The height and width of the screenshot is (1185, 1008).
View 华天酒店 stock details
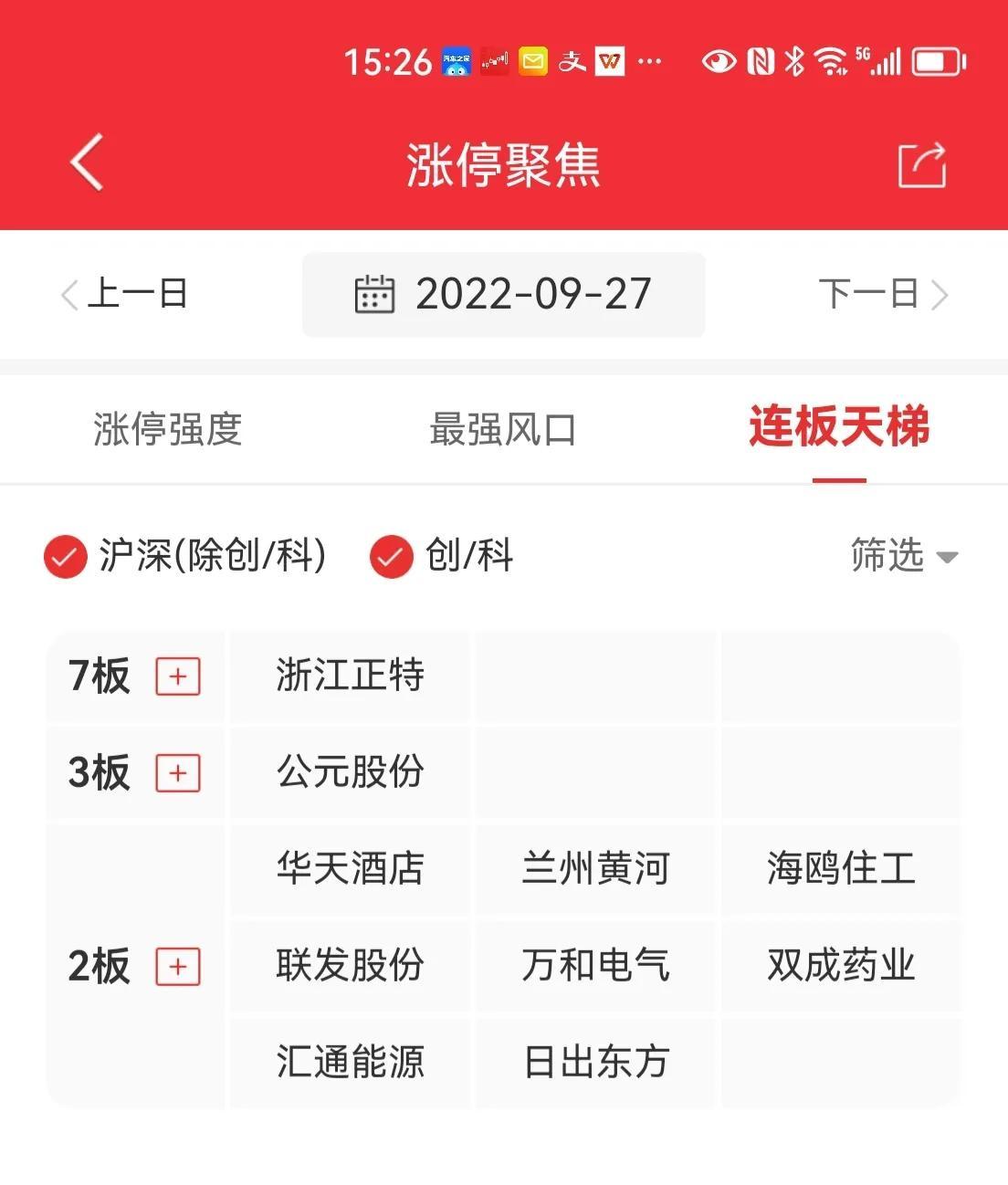pyautogui.click(x=350, y=868)
